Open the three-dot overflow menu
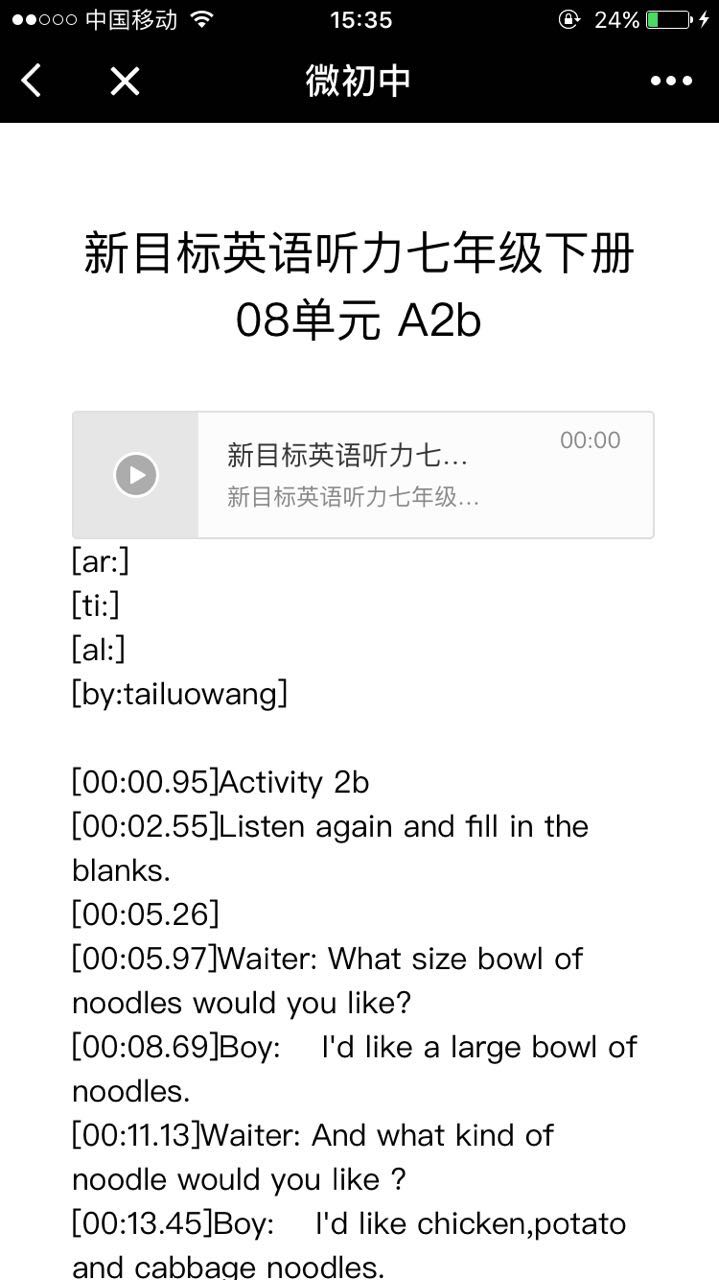The height and width of the screenshot is (1280, 719). 671,81
